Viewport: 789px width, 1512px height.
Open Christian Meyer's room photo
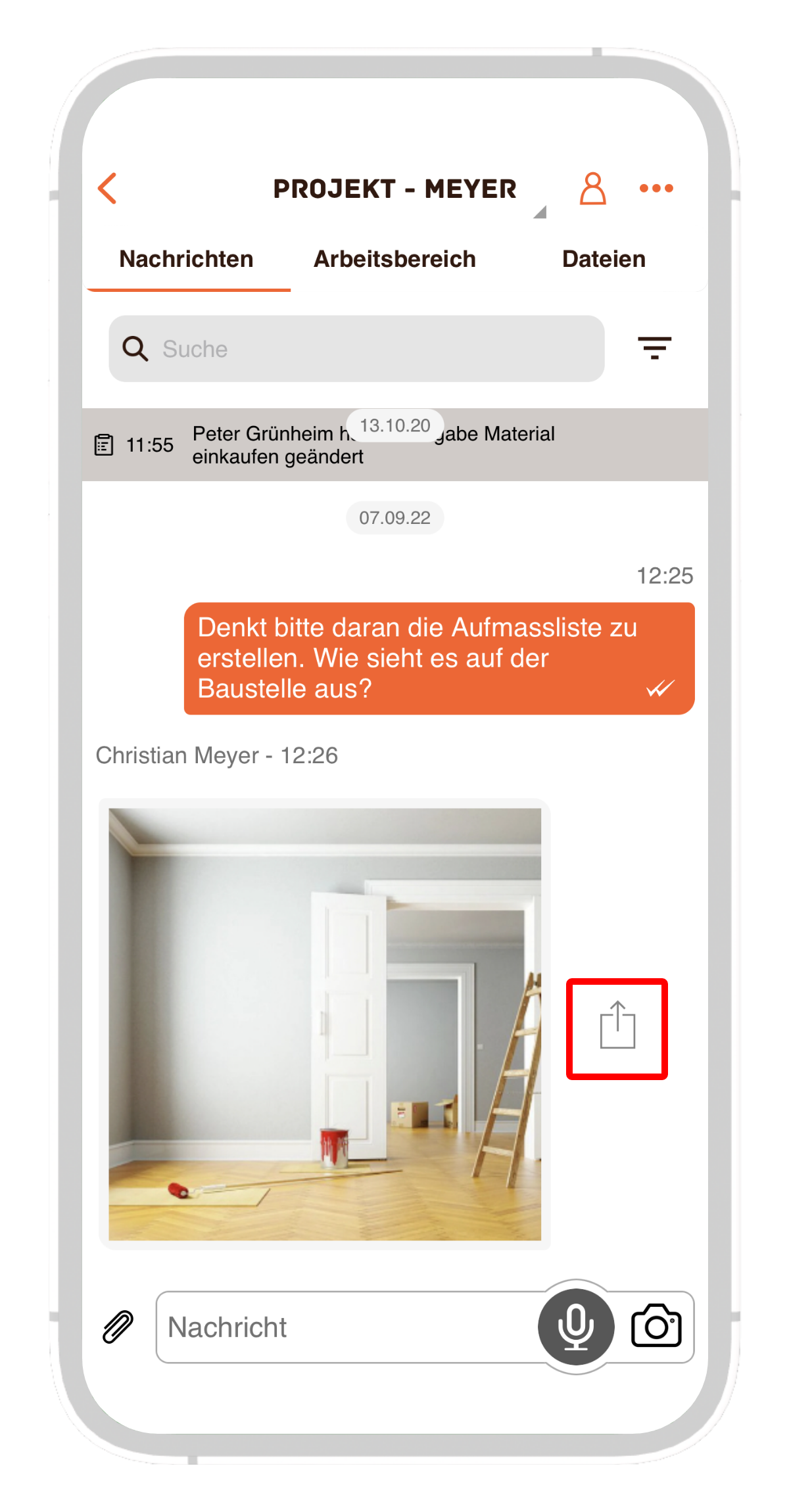coord(325,1024)
